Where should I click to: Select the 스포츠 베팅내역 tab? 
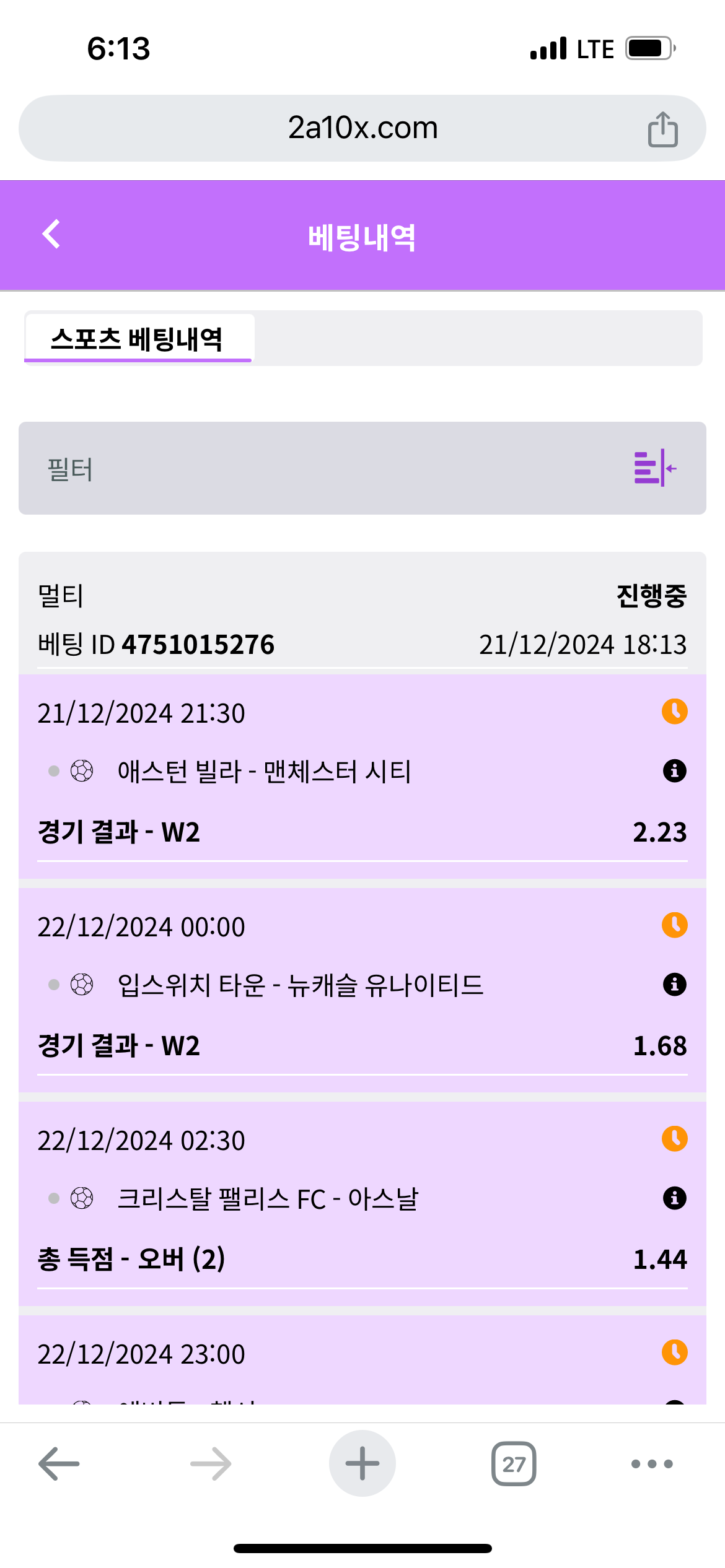pos(138,339)
